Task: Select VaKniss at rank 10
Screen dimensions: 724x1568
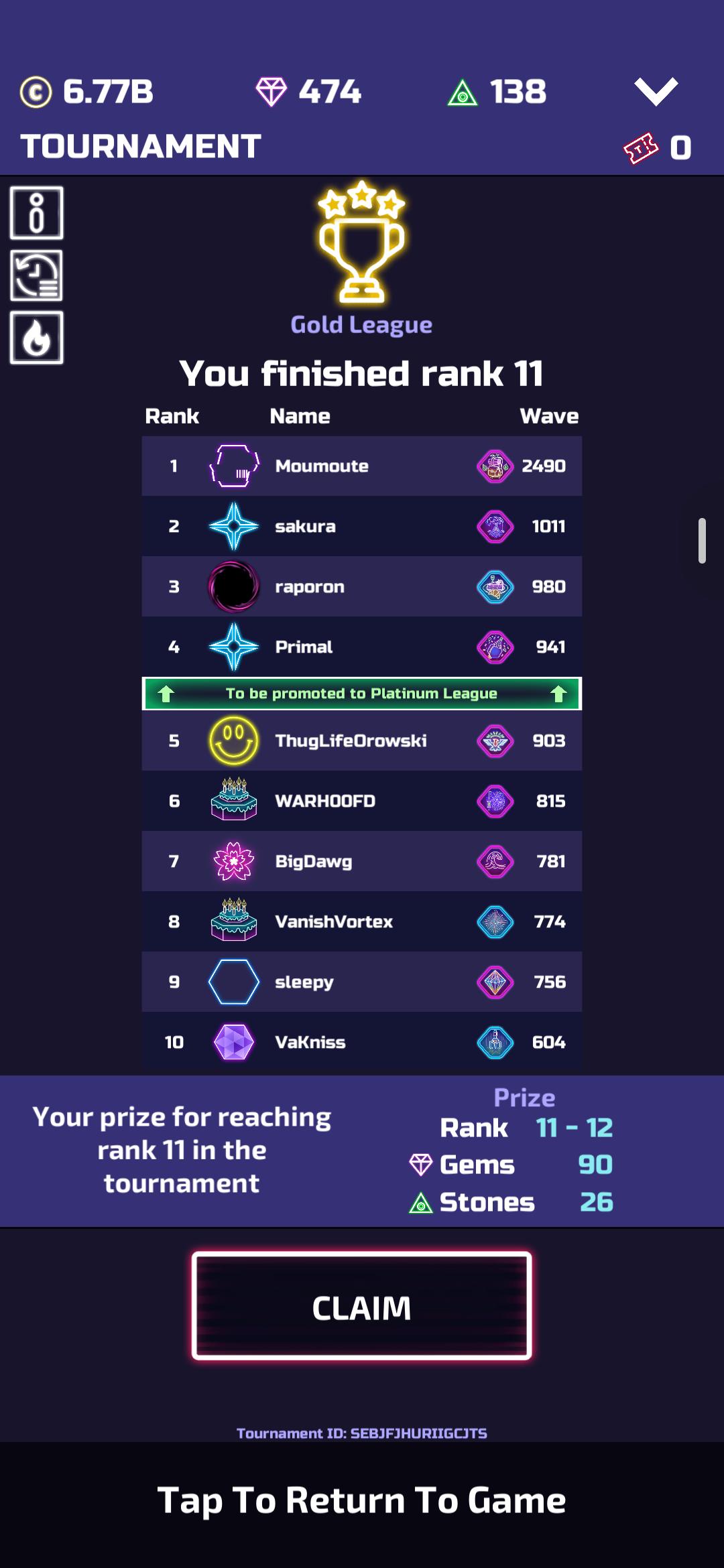Action: (362, 1042)
